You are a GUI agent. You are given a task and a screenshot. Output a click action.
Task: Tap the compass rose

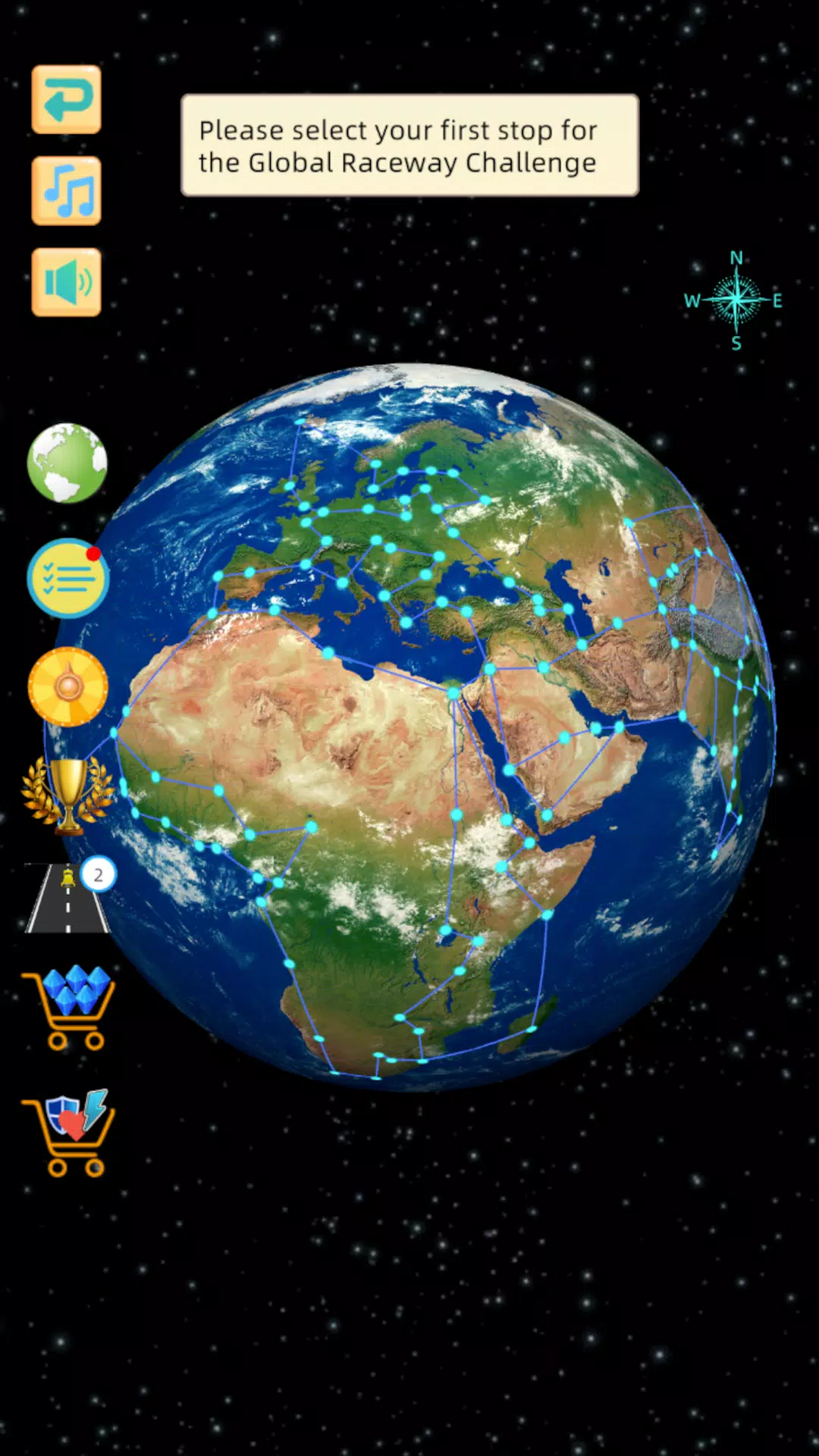coord(735,300)
